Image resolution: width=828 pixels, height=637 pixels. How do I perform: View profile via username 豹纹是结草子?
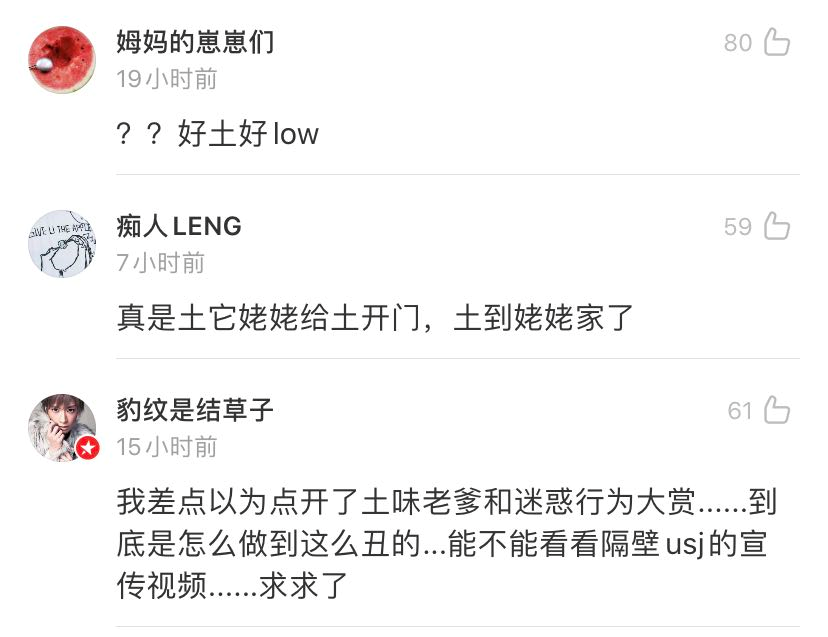pyautogui.click(x=195, y=410)
